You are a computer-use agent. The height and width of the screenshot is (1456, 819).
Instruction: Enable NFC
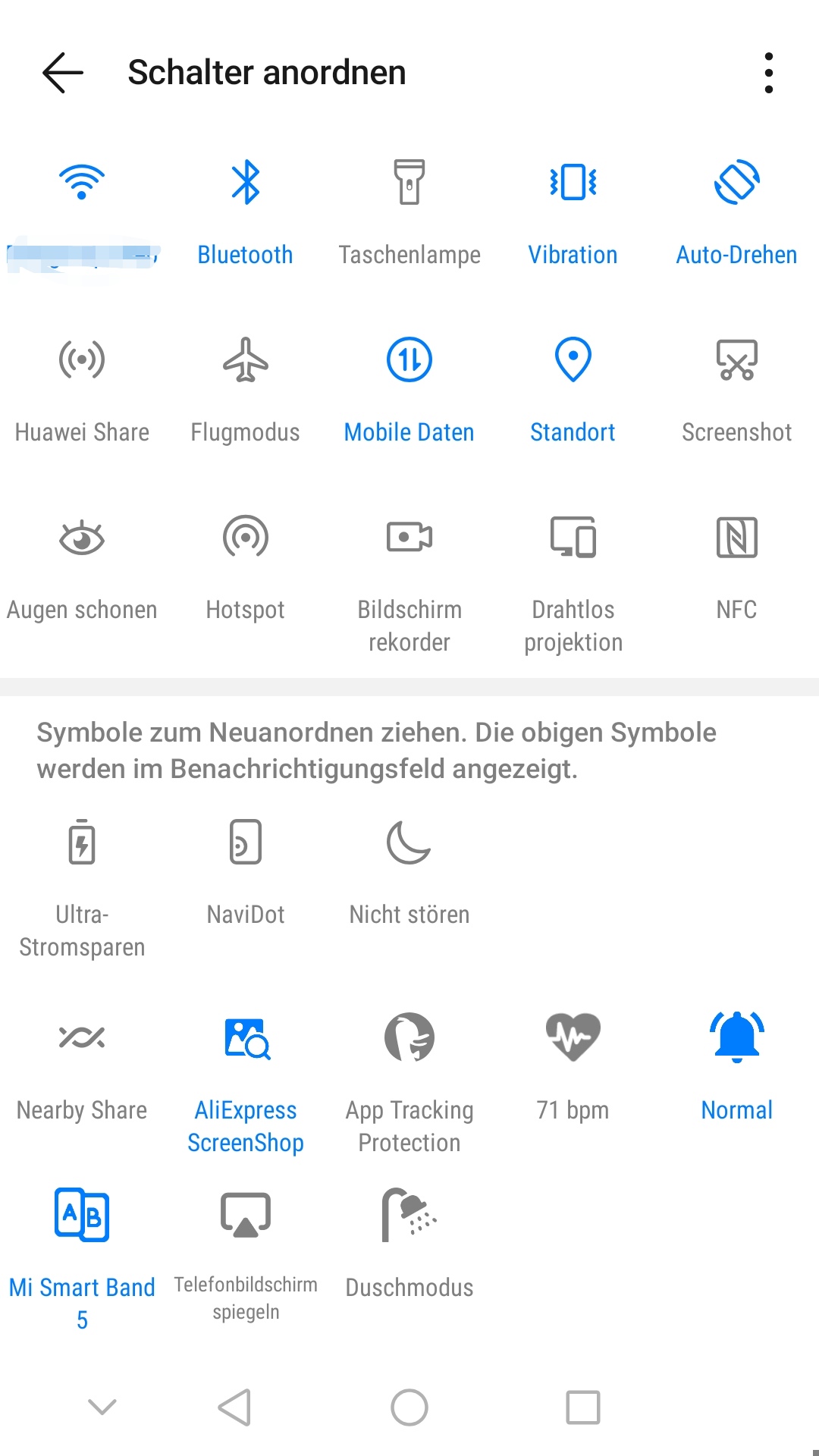tap(736, 538)
